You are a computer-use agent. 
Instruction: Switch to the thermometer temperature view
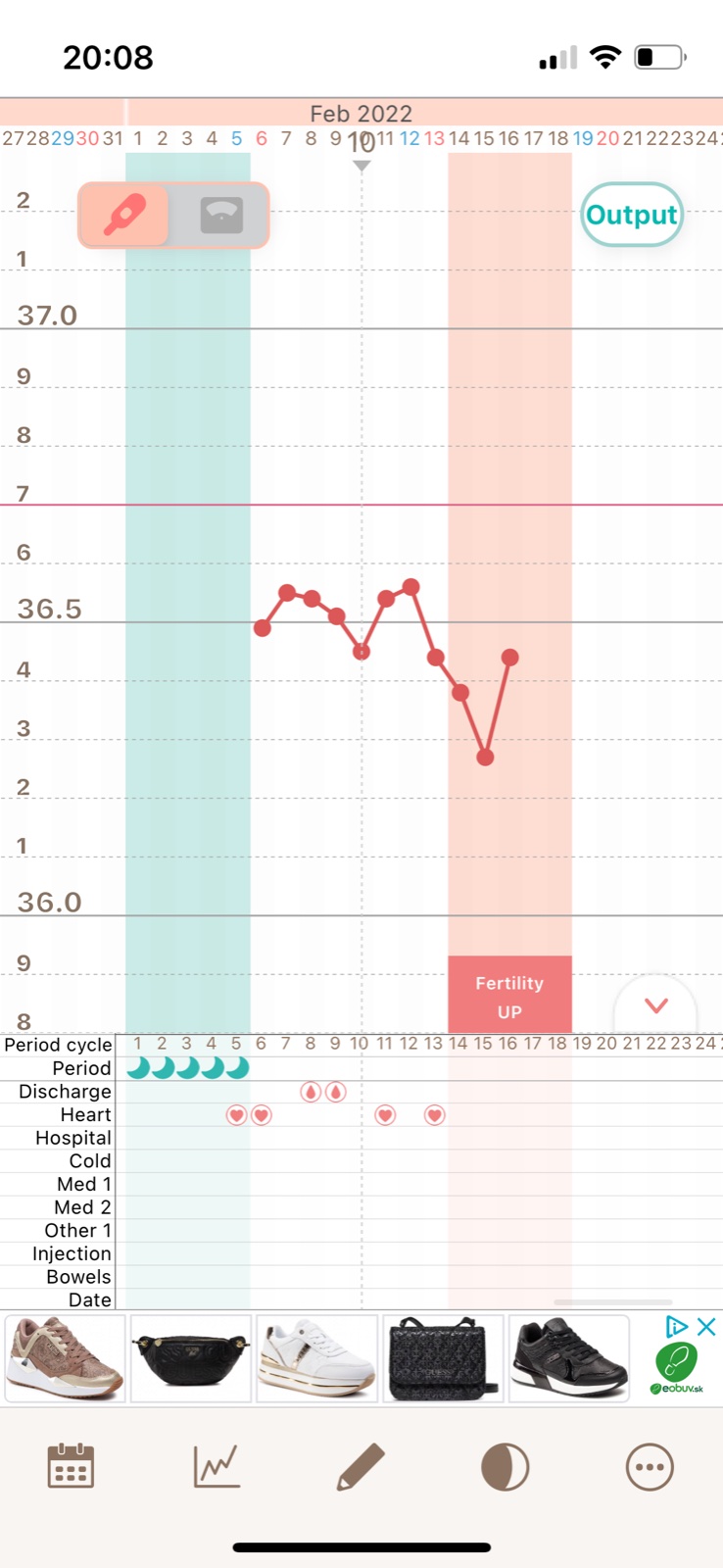[124, 215]
